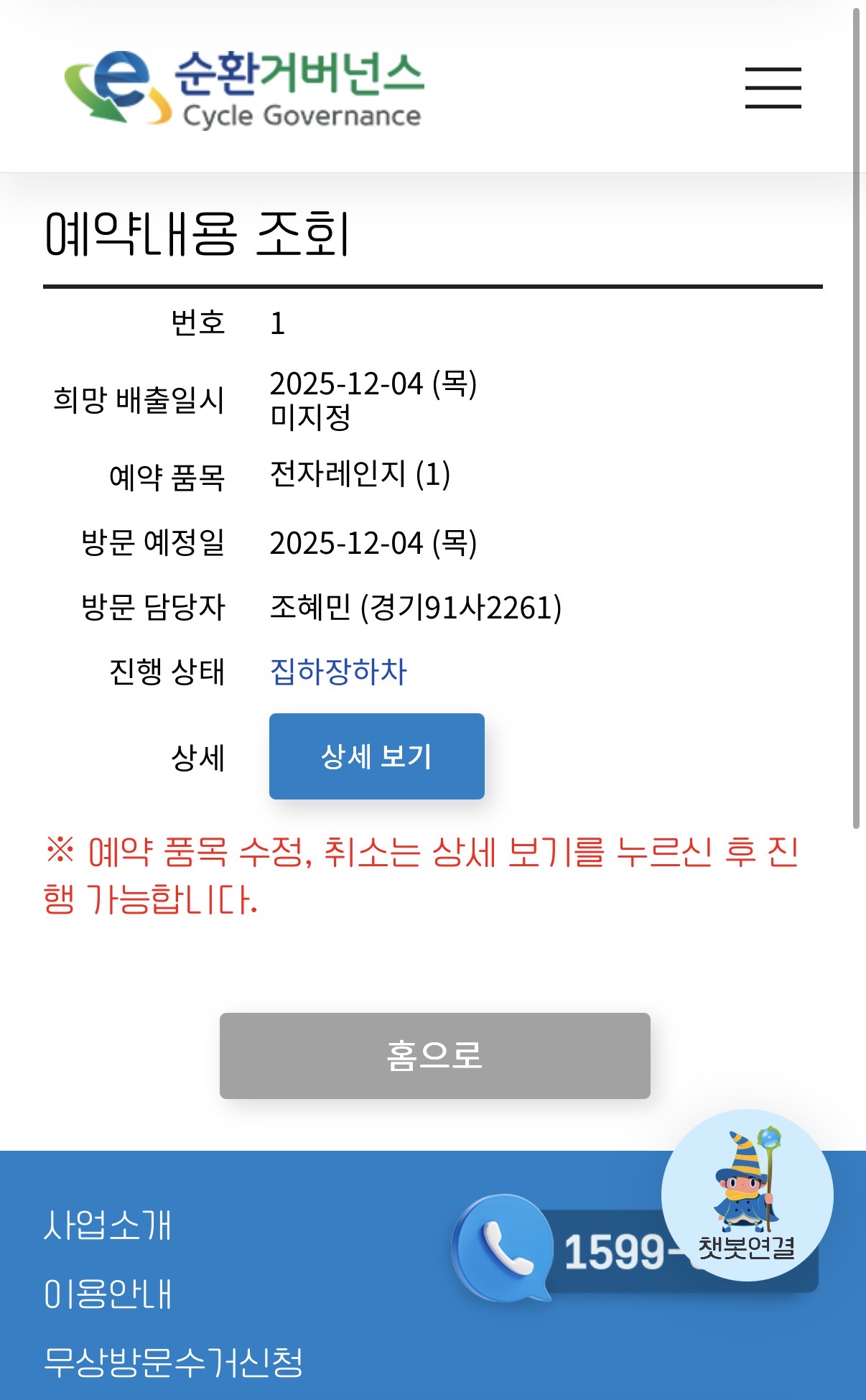The width and height of the screenshot is (866, 1400).
Task: Open the 챗봇연결 chatbot
Action: [x=747, y=1195]
